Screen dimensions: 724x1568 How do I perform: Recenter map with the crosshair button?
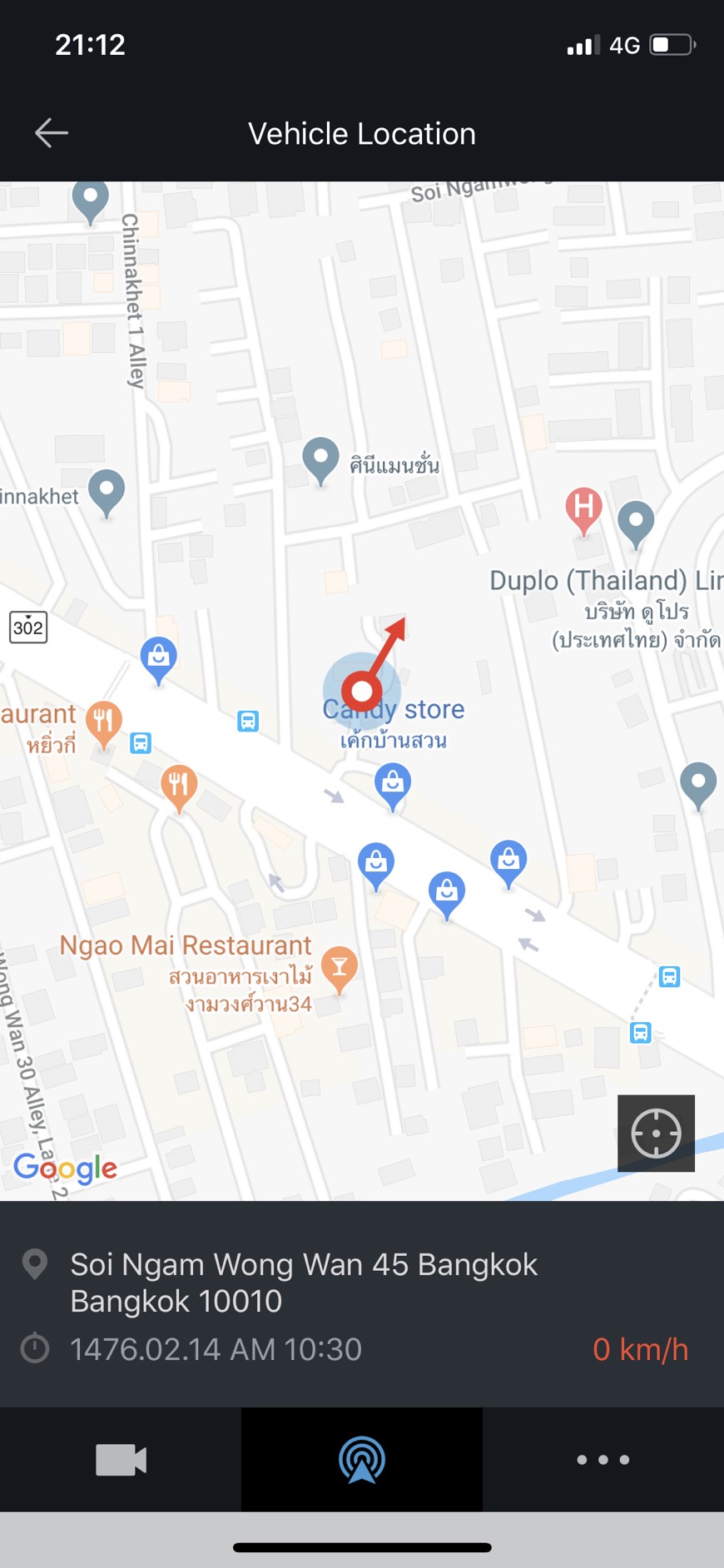point(656,1133)
